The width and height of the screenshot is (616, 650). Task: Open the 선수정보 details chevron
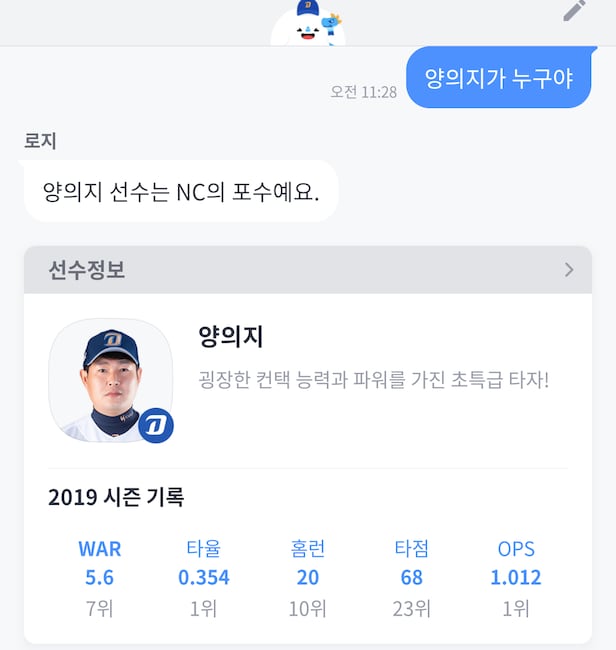[x=568, y=270]
